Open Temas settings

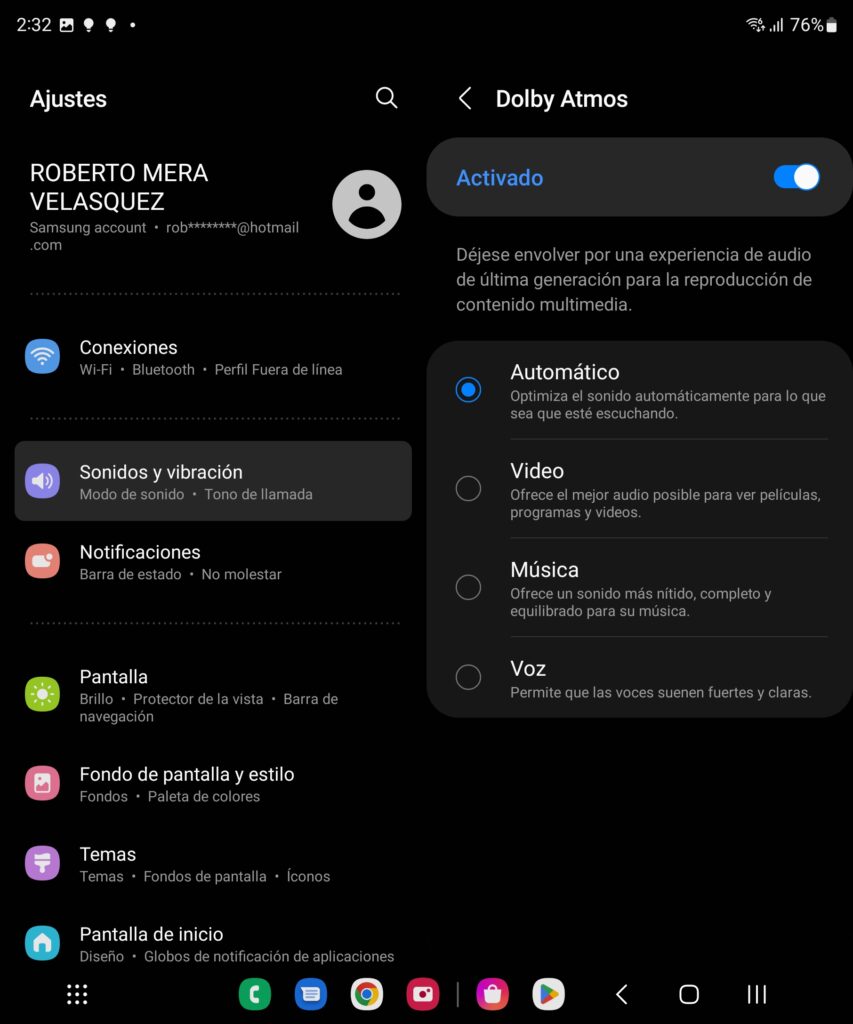(212, 863)
